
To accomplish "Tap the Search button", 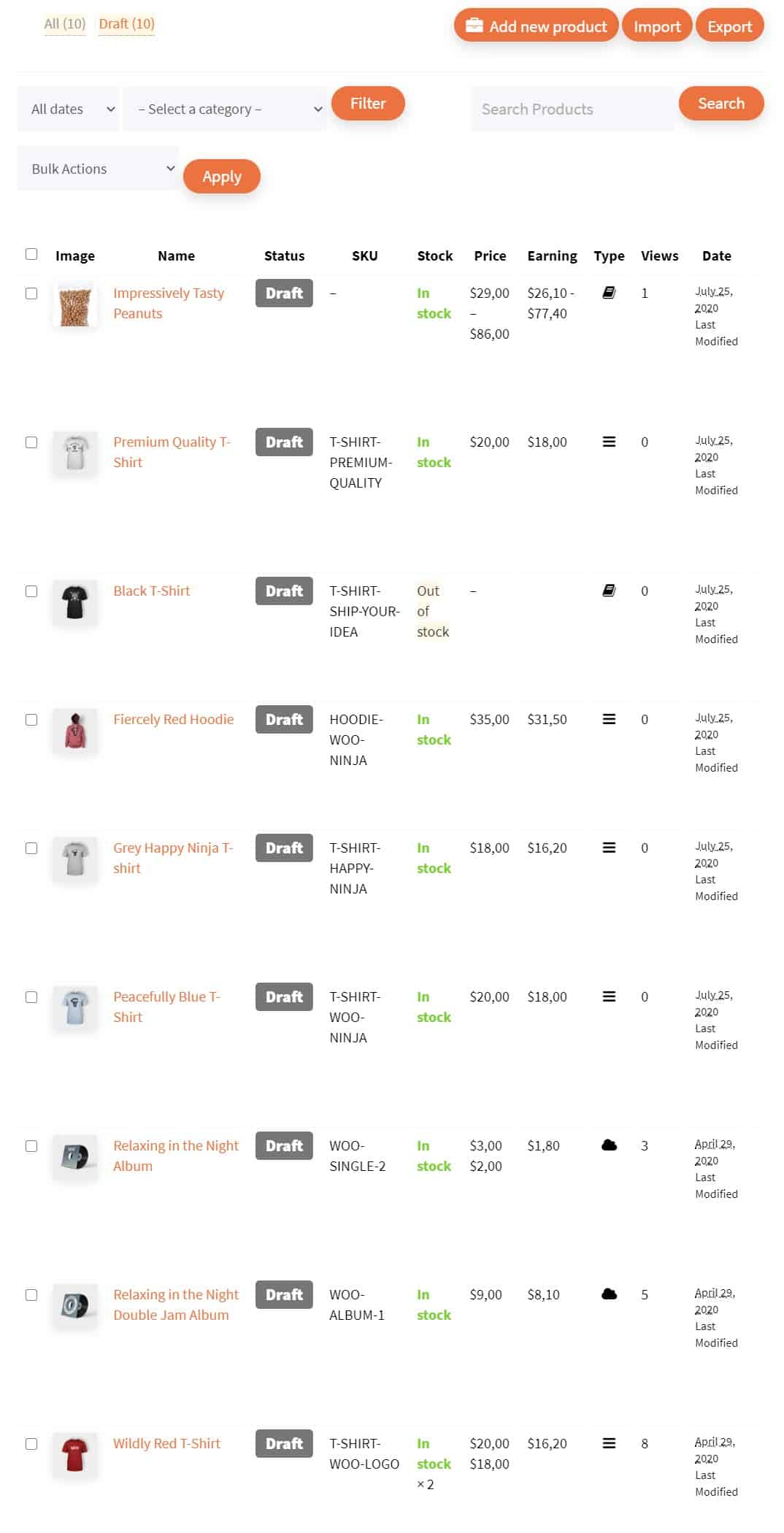I will 721,104.
